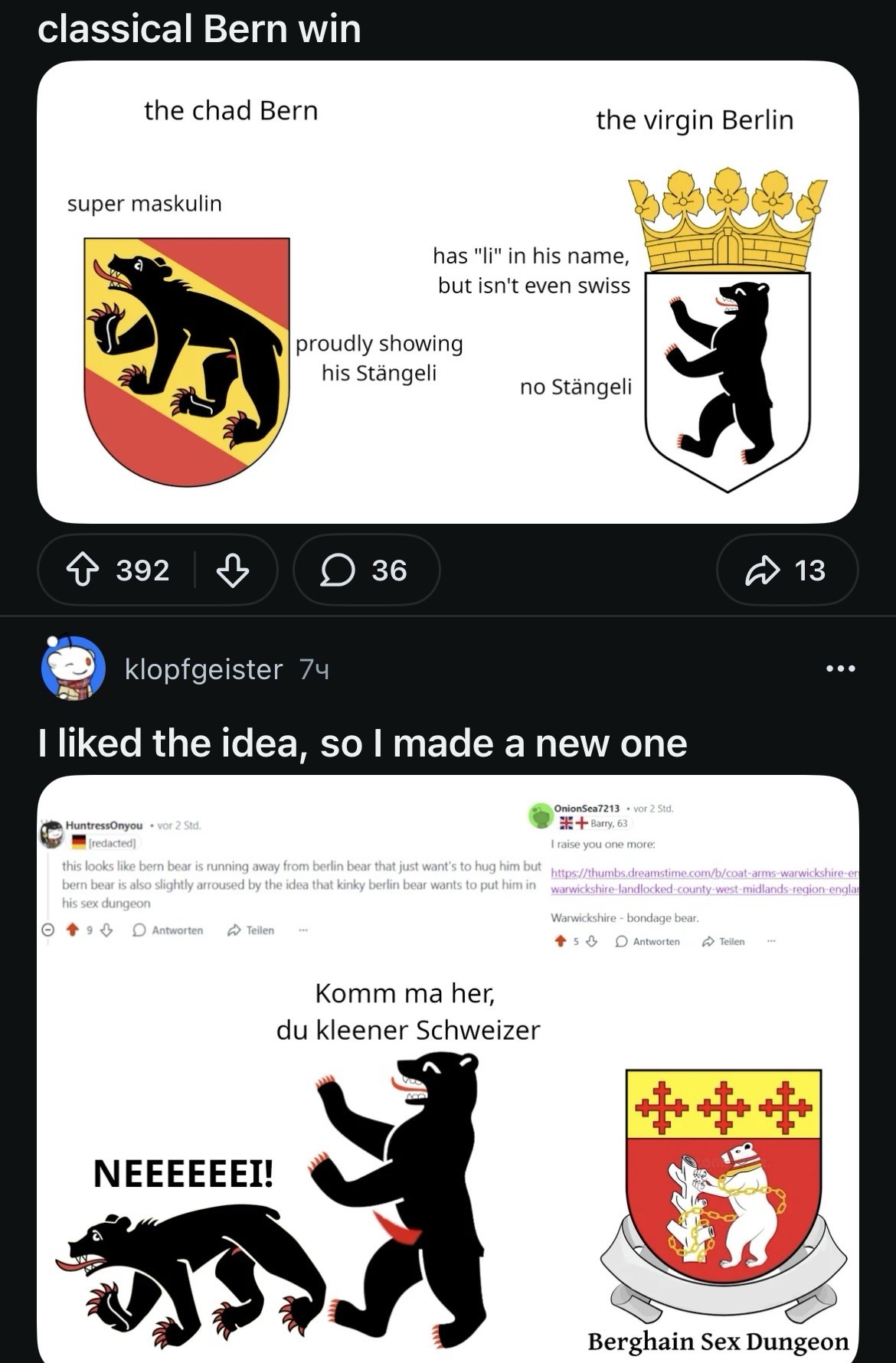Open the 36 comments button
Image resolution: width=896 pixels, height=1363 pixels.
pyautogui.click(x=366, y=570)
